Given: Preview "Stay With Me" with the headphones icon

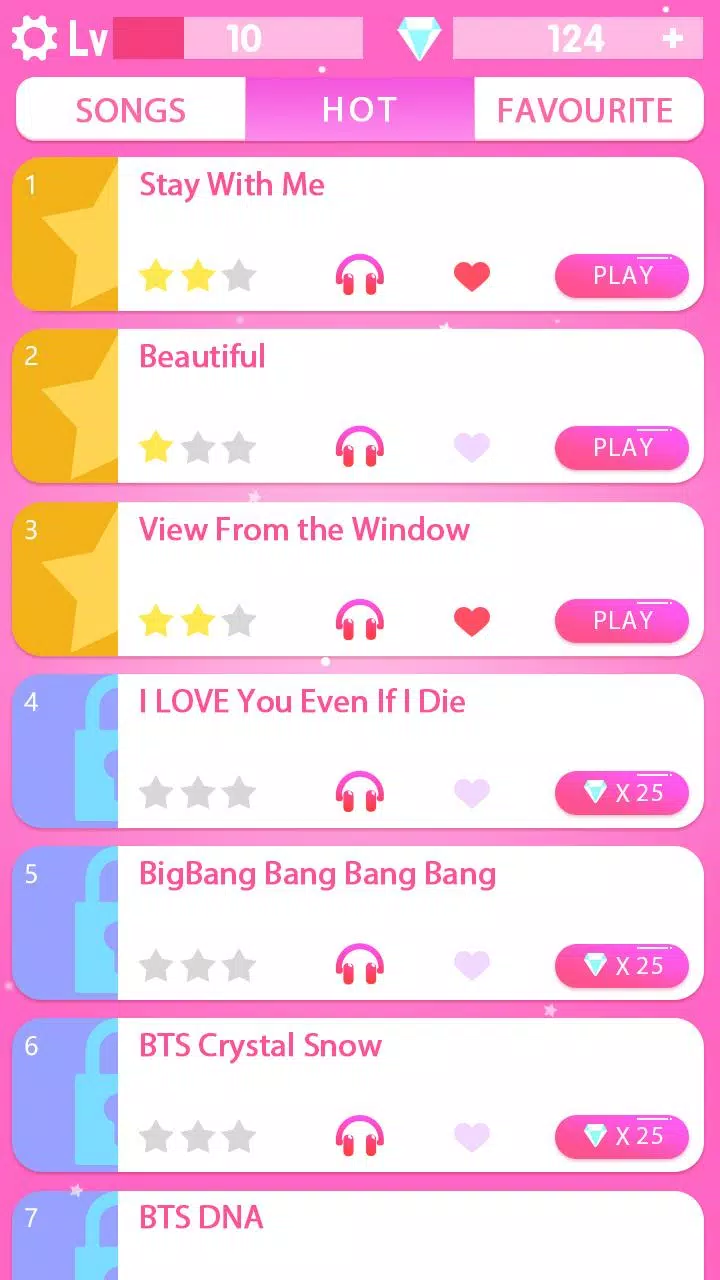Looking at the screenshot, I should pyautogui.click(x=359, y=275).
